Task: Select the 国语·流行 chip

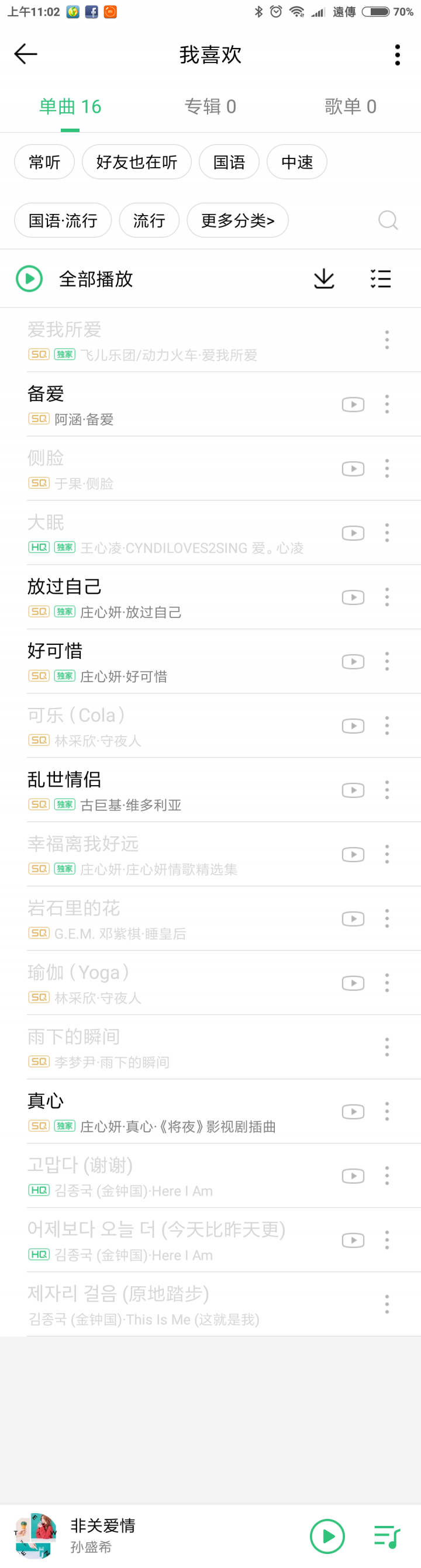Action: tap(63, 220)
